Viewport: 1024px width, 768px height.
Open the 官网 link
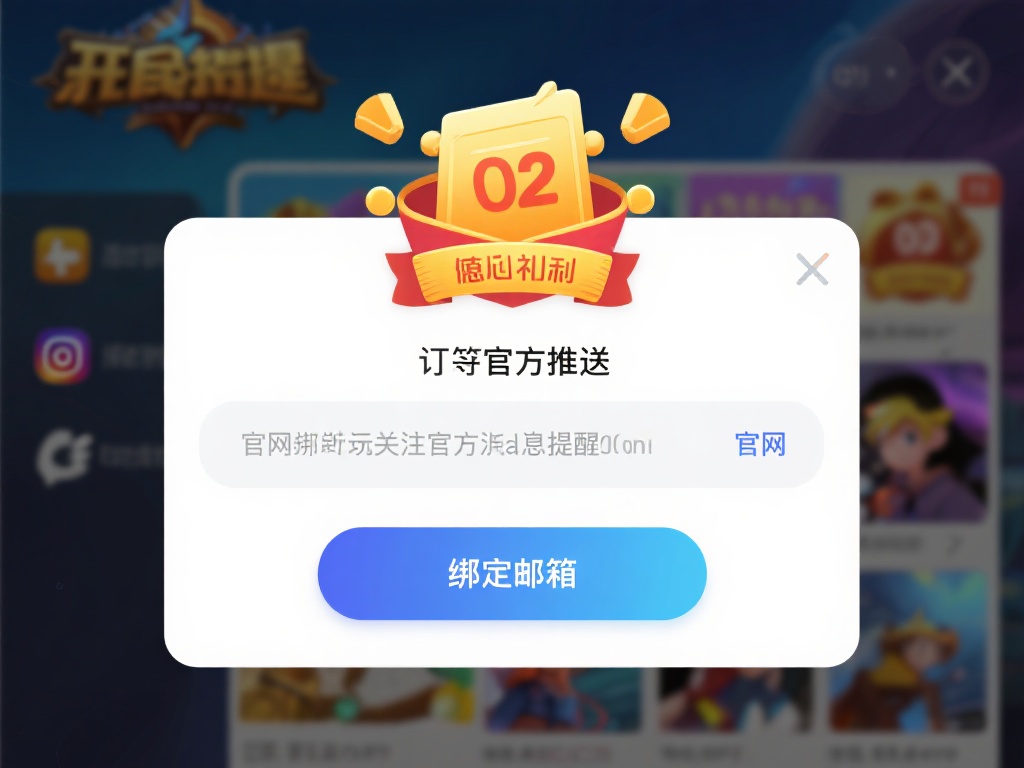[760, 445]
